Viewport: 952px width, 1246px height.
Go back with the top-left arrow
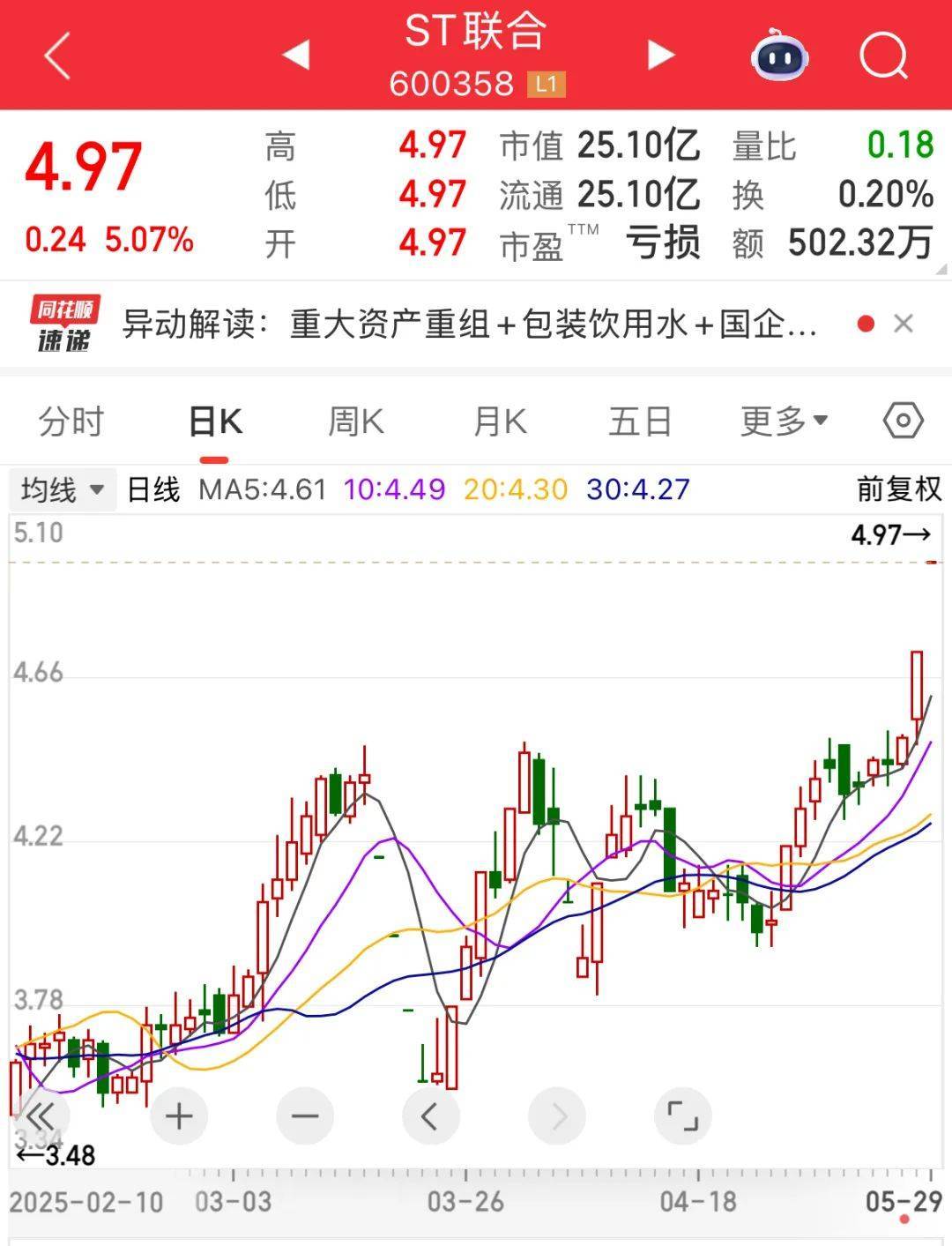(x=57, y=56)
